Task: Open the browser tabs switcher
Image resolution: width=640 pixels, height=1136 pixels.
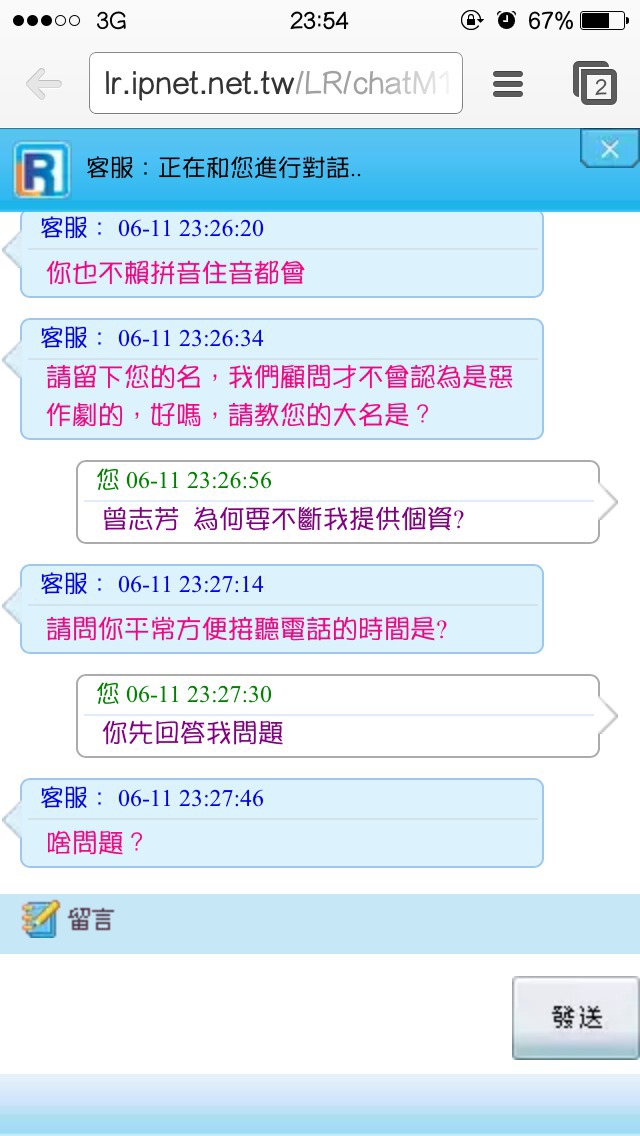Action: tap(595, 84)
